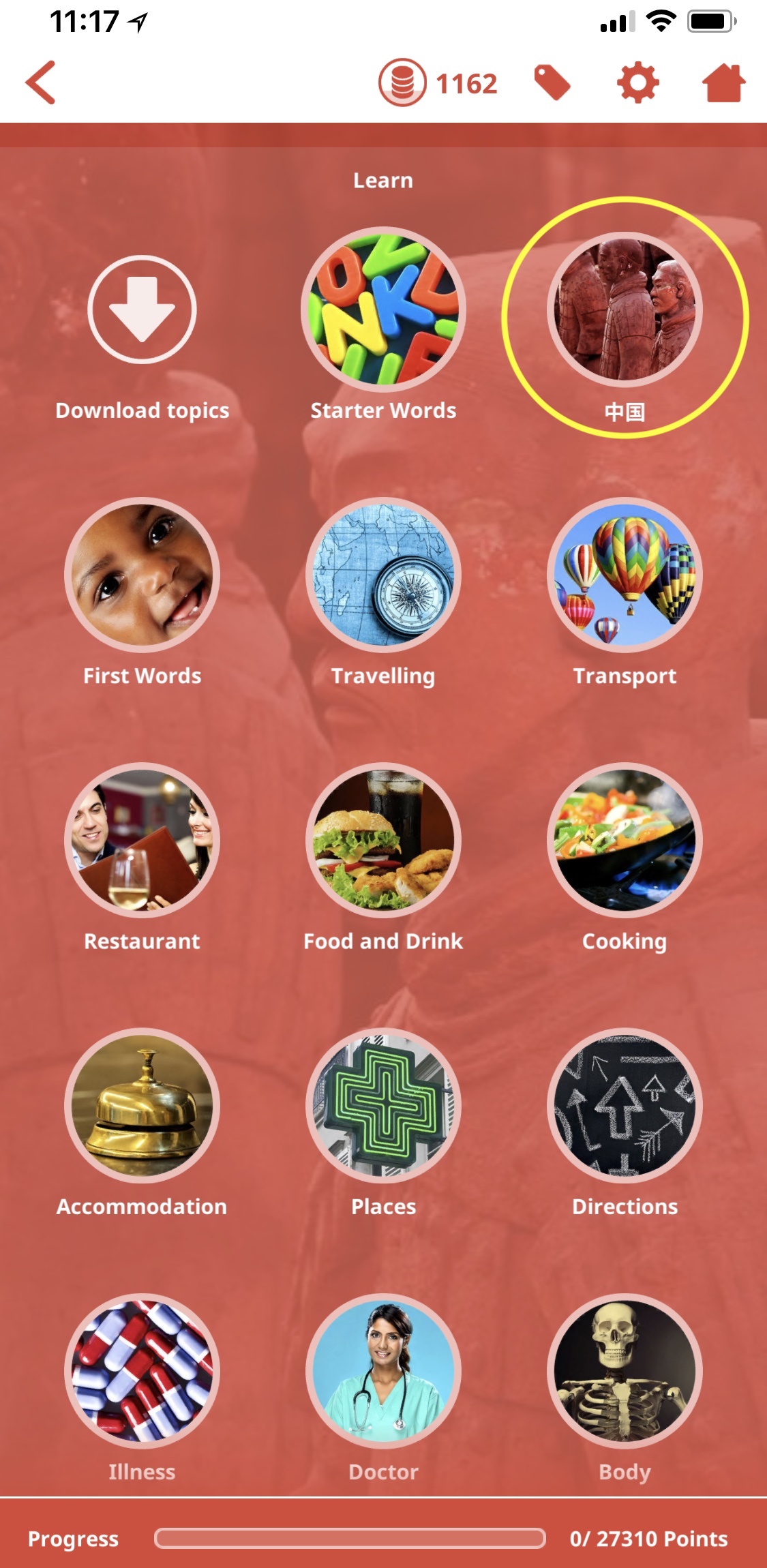Image resolution: width=767 pixels, height=1568 pixels.
Task: Select the Illness topic
Action: pos(142,1370)
